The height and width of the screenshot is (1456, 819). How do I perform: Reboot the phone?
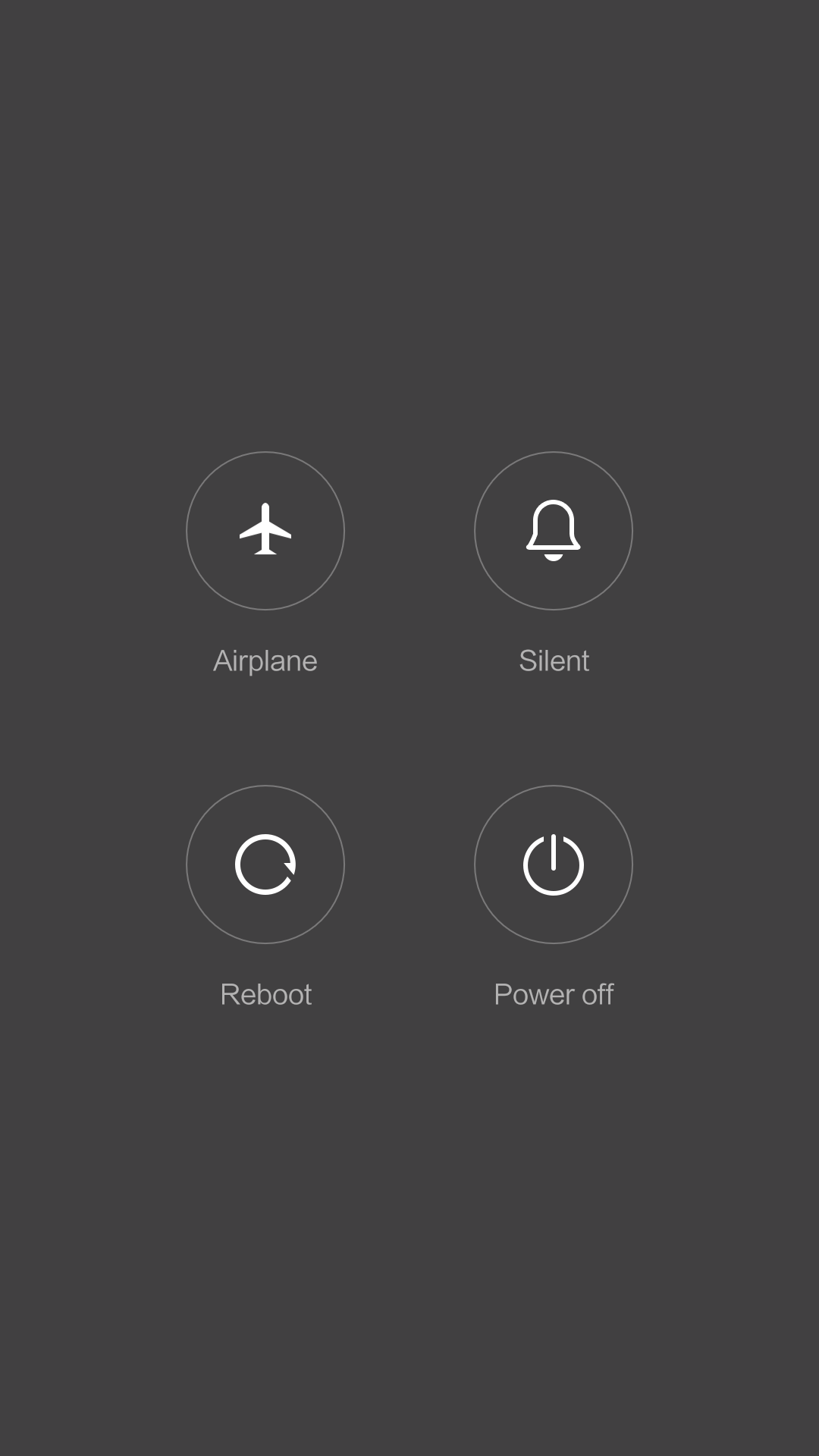click(265, 864)
